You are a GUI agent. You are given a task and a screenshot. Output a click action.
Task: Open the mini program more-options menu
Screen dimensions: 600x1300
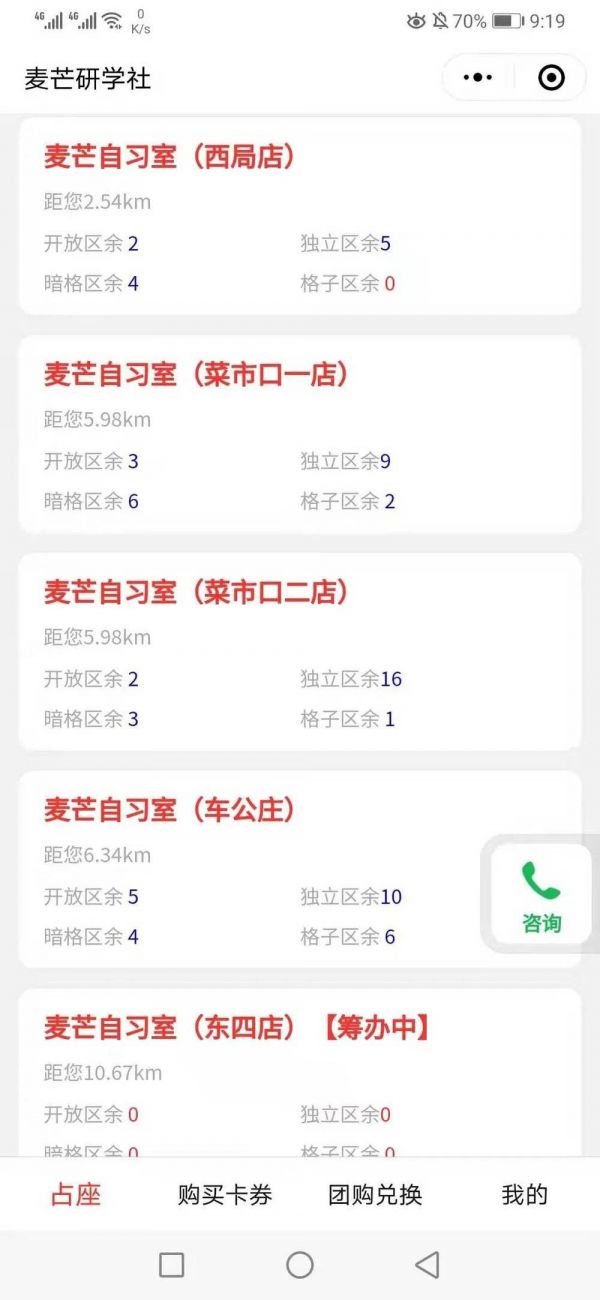coord(478,78)
